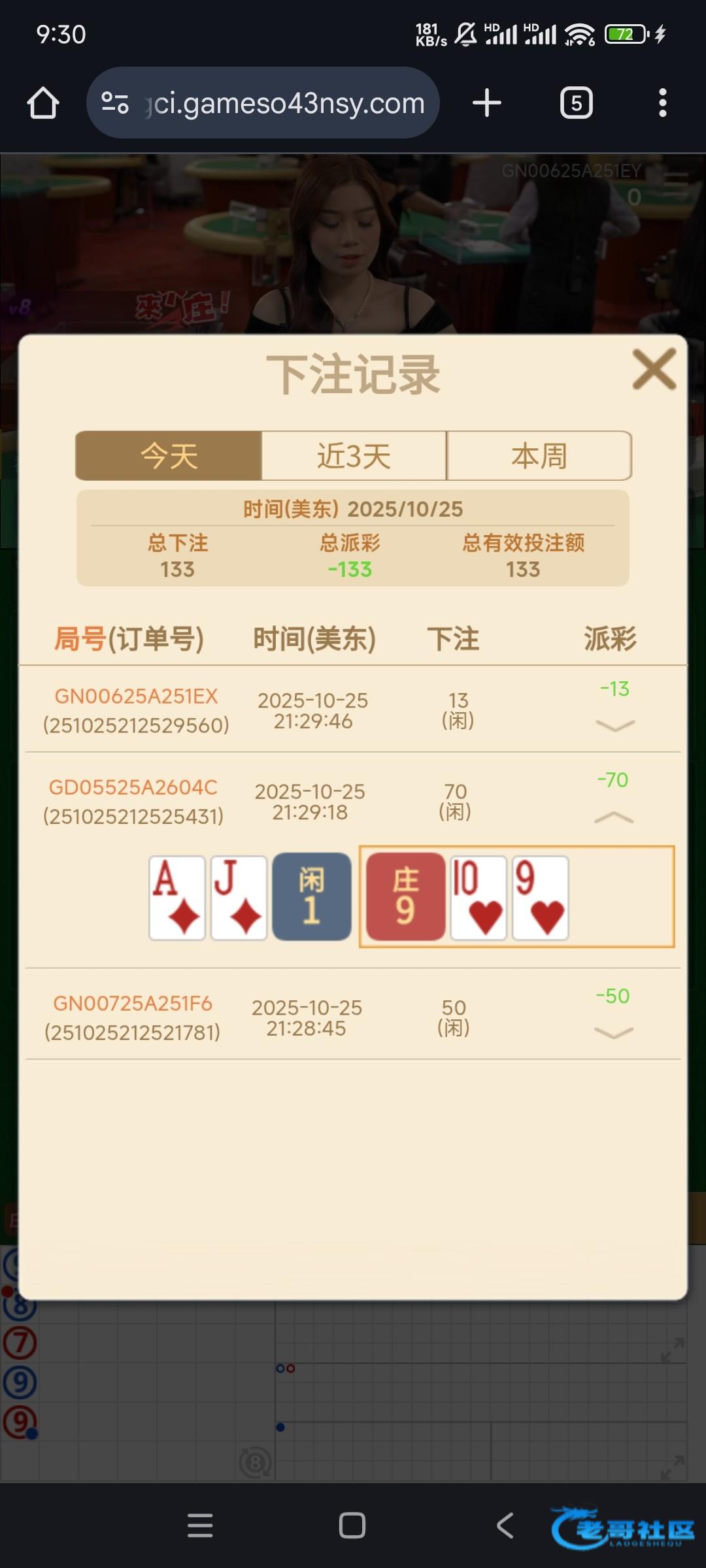Open recent apps from the navigation bar
This screenshot has width=706, height=1568.
point(200,1526)
